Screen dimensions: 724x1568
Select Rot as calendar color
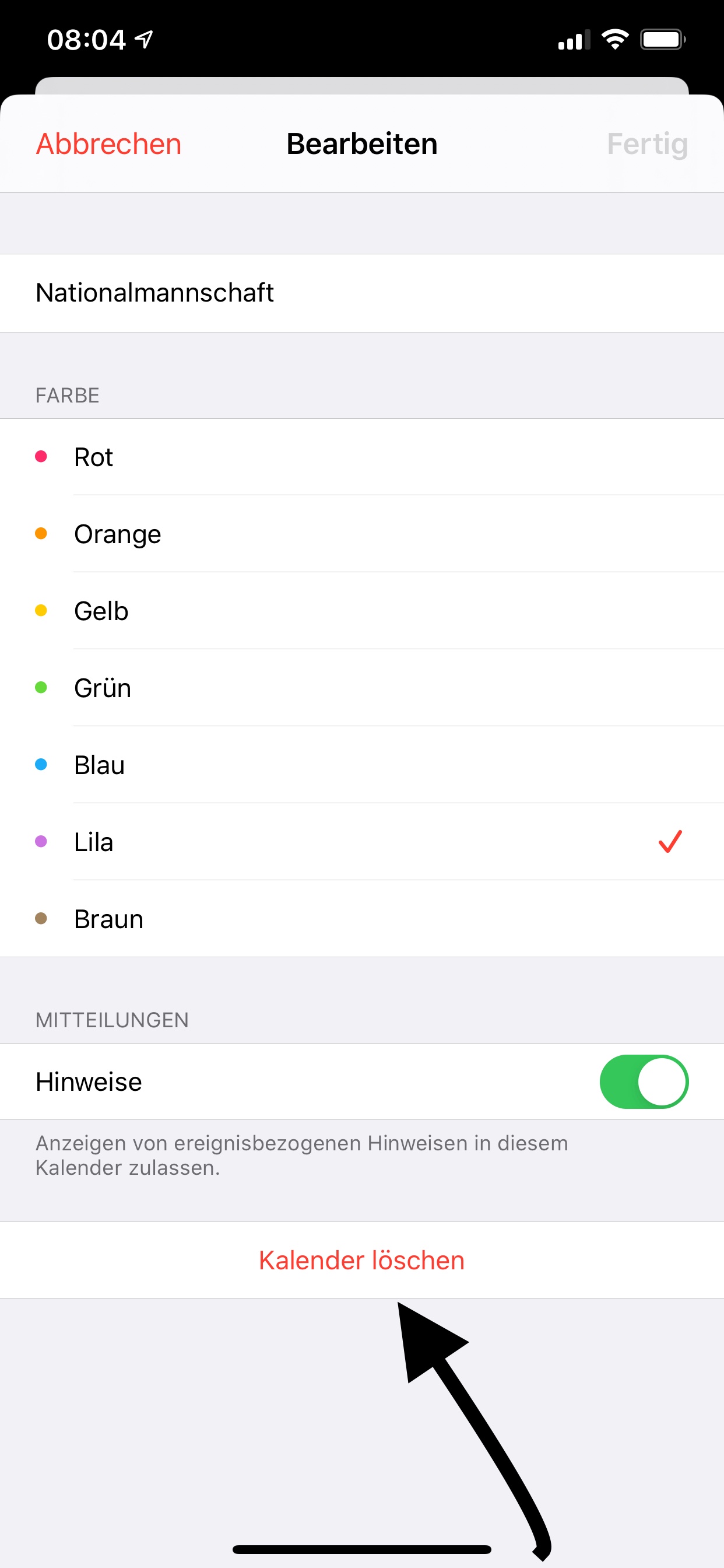pyautogui.click(x=362, y=457)
